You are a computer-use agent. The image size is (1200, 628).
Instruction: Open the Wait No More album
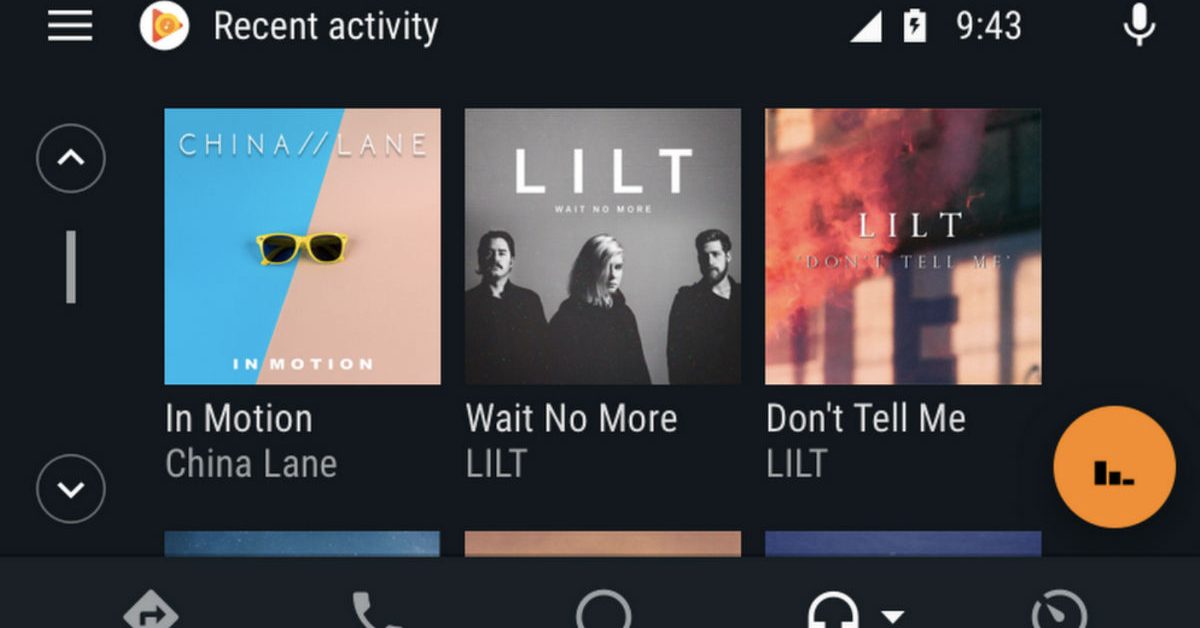point(602,246)
